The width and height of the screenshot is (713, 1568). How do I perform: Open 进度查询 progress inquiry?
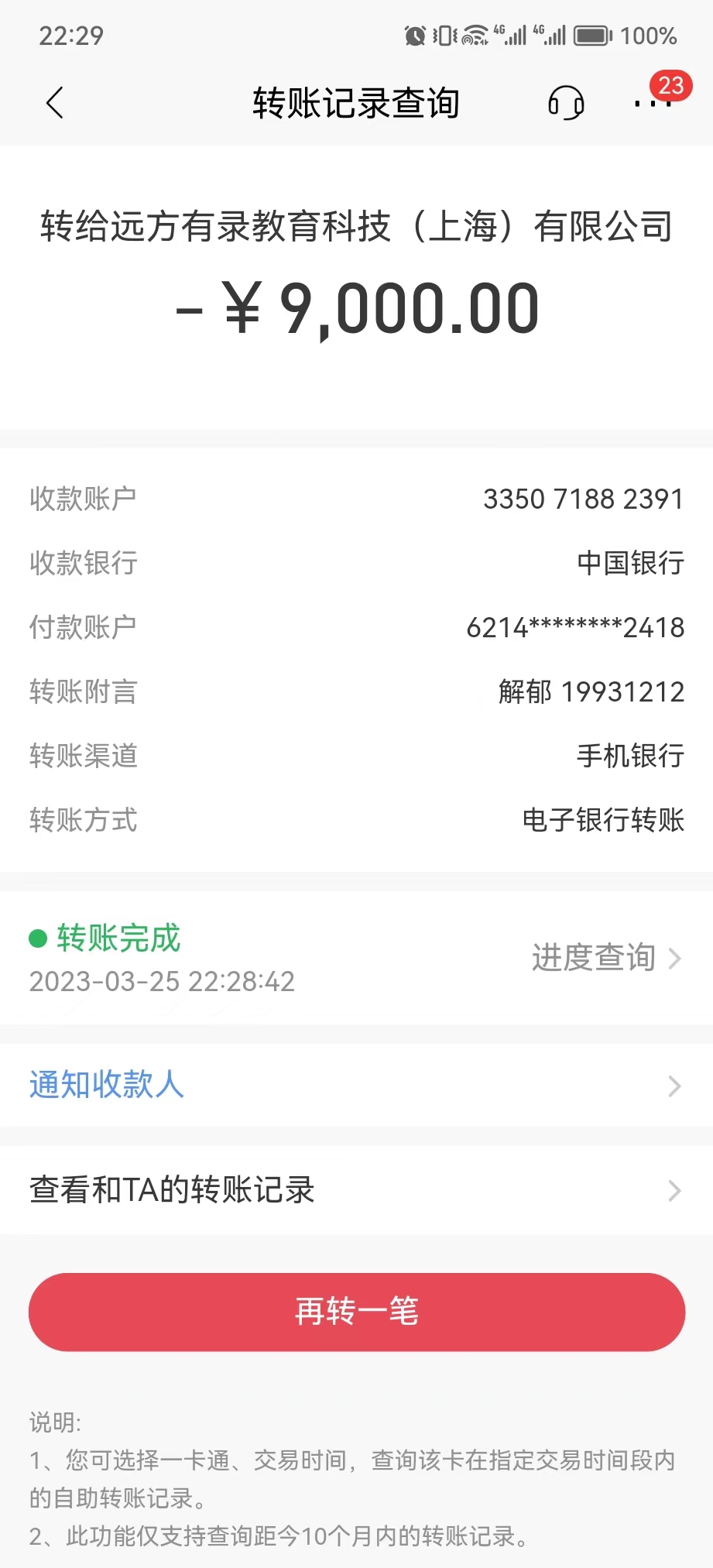[605, 958]
